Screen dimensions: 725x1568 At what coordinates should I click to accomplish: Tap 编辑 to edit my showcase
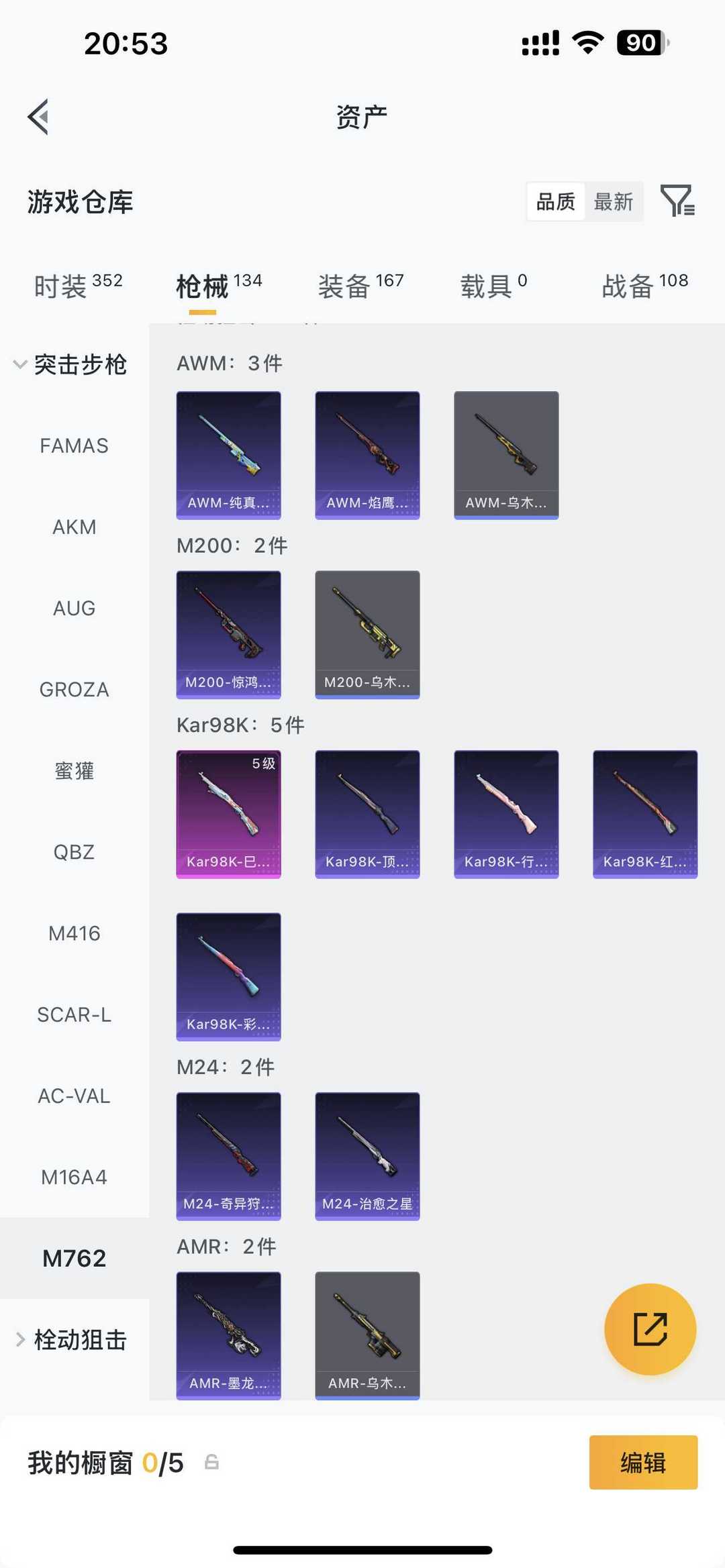643,1463
